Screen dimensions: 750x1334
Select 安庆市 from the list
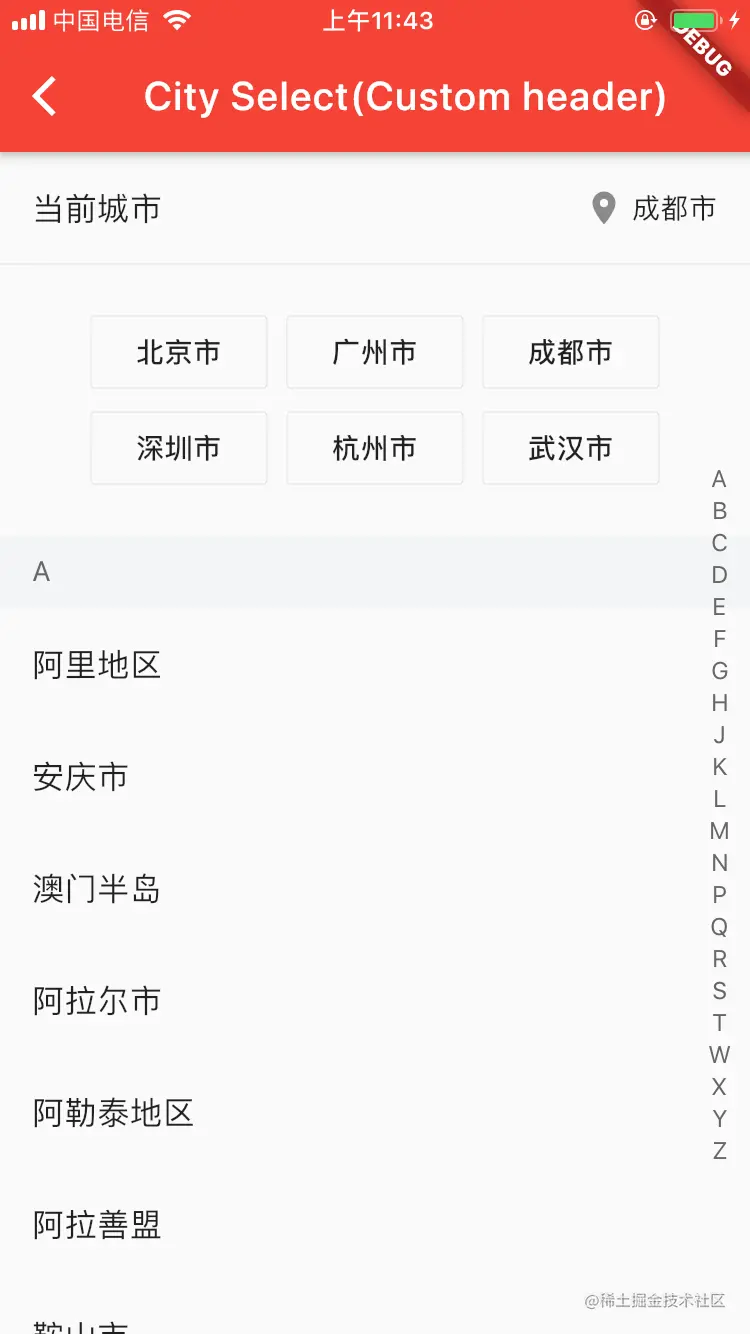81,777
